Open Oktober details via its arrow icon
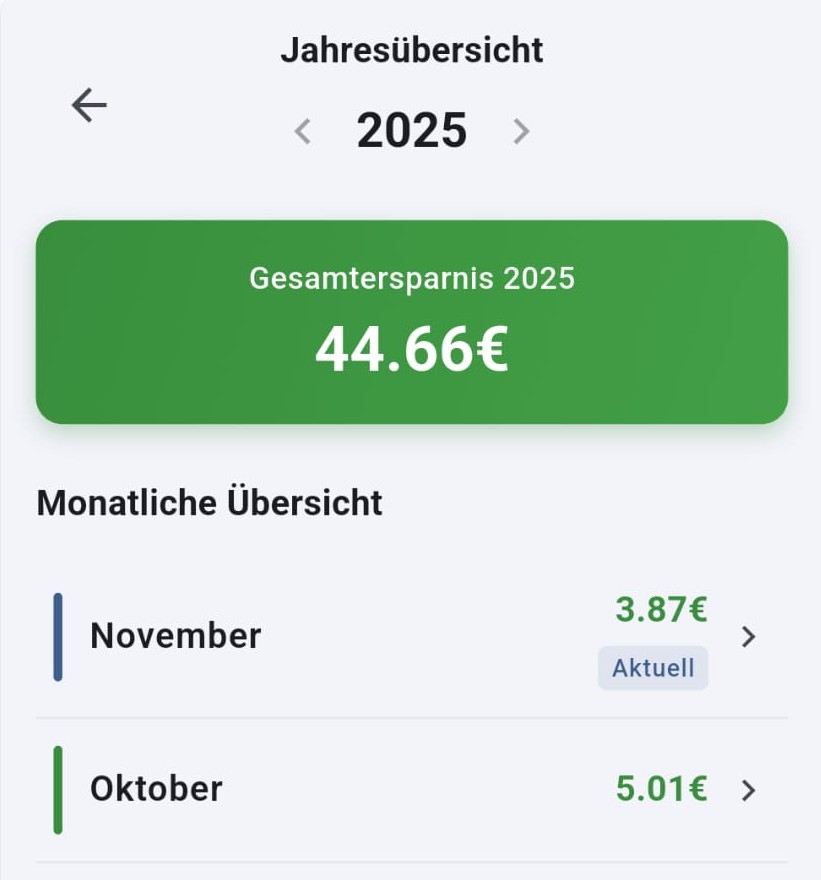 748,789
